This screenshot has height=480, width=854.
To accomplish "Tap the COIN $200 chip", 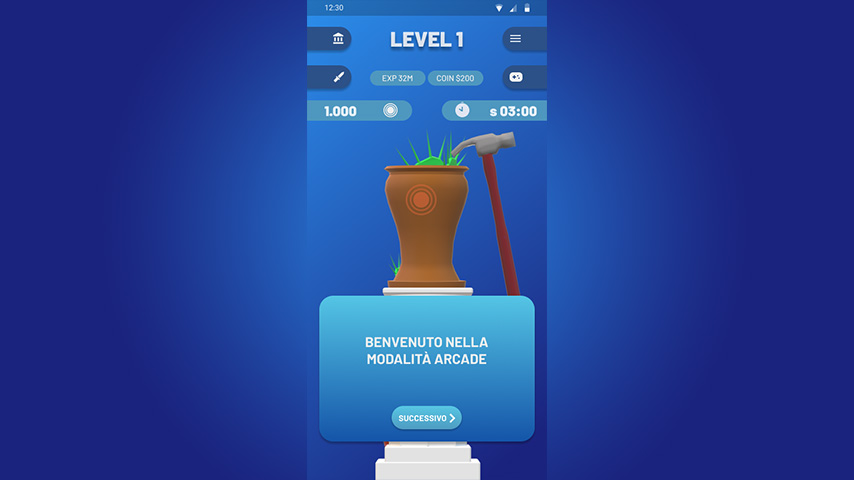I will 455,78.
